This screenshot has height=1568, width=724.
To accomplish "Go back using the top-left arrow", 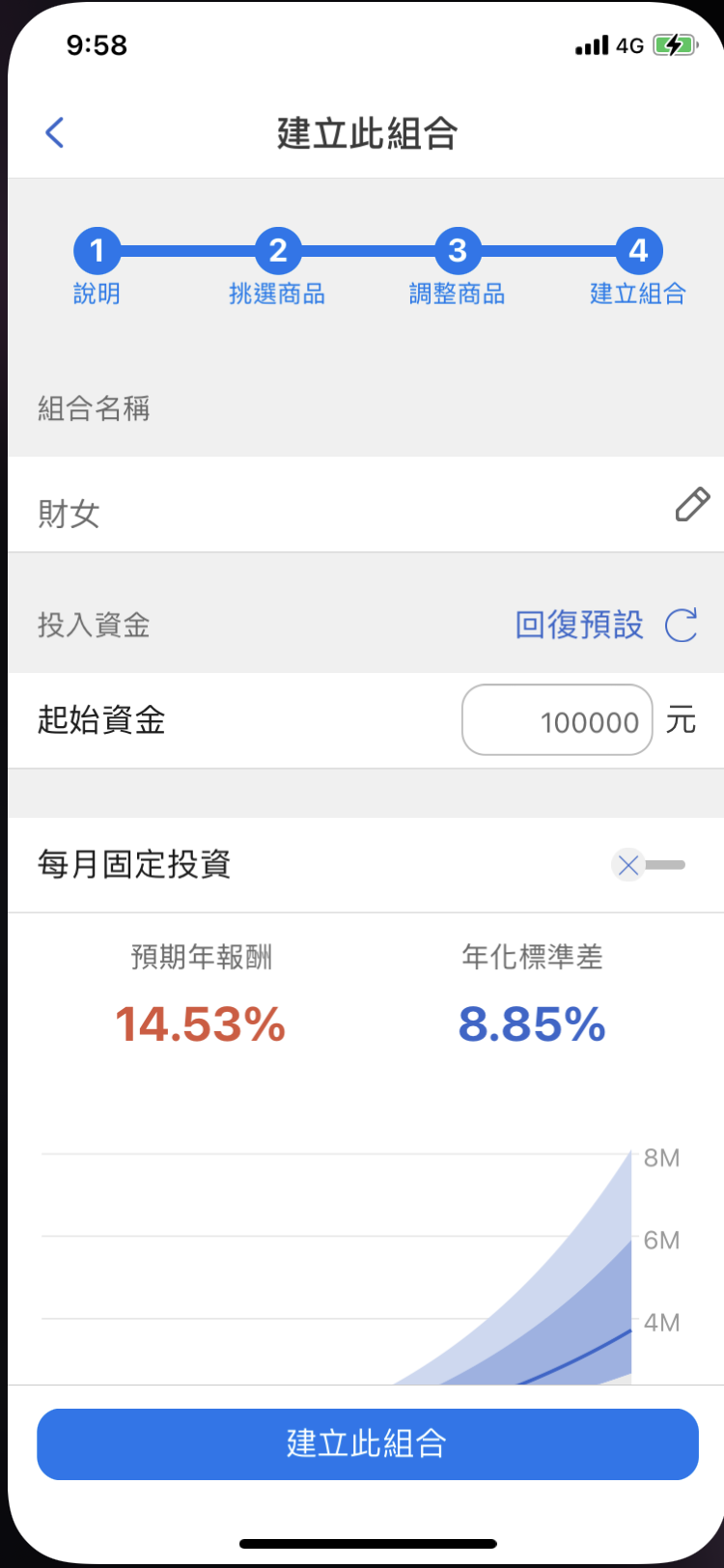I will point(55,132).
